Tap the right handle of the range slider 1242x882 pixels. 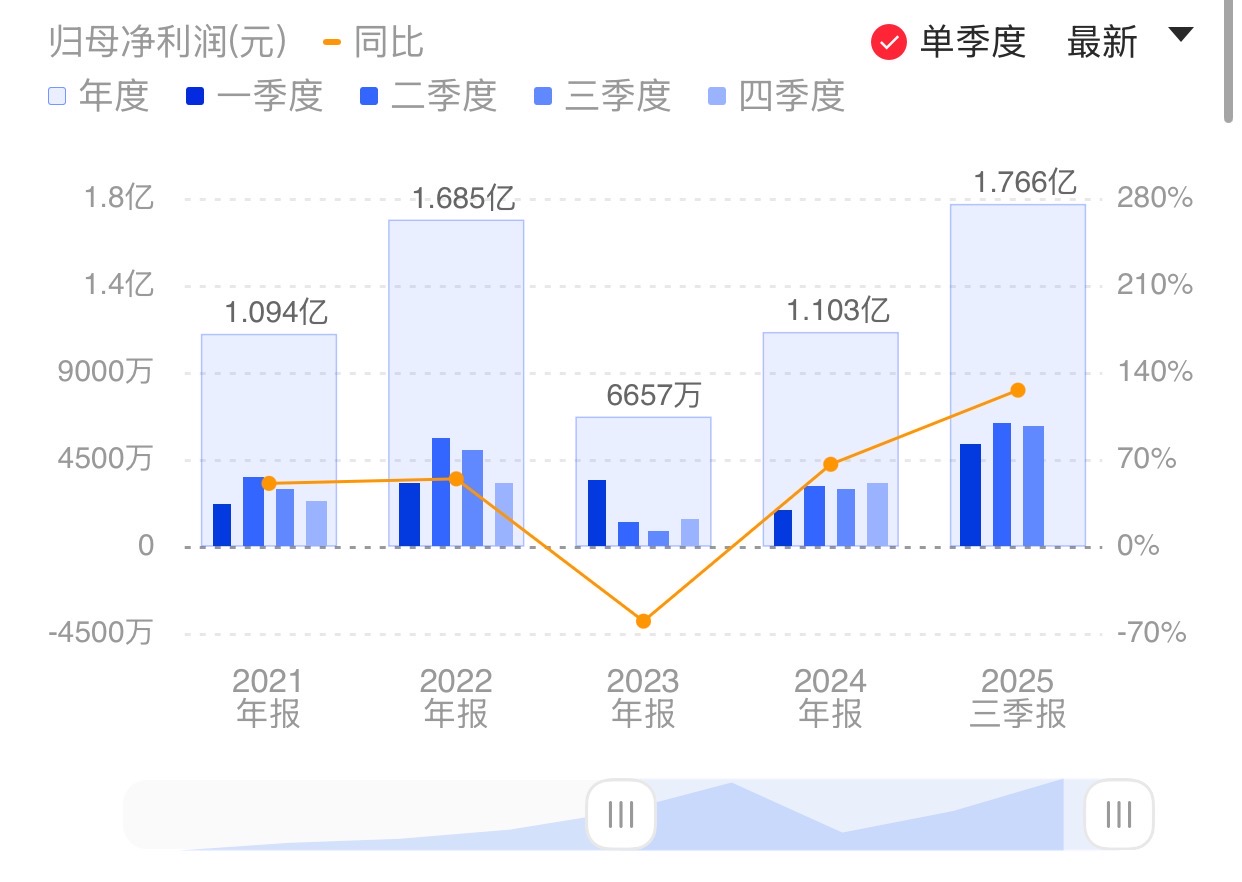[x=1118, y=815]
